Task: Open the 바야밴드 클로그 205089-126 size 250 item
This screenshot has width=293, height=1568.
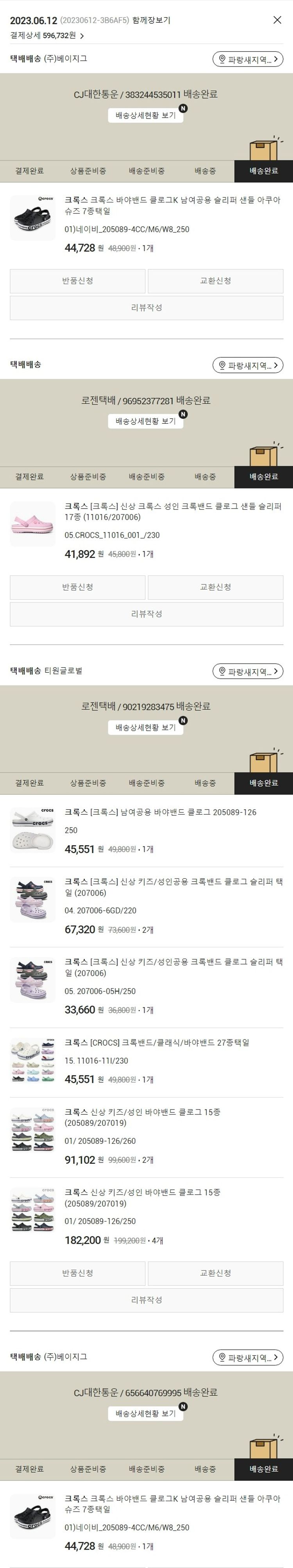Action: 161,812
